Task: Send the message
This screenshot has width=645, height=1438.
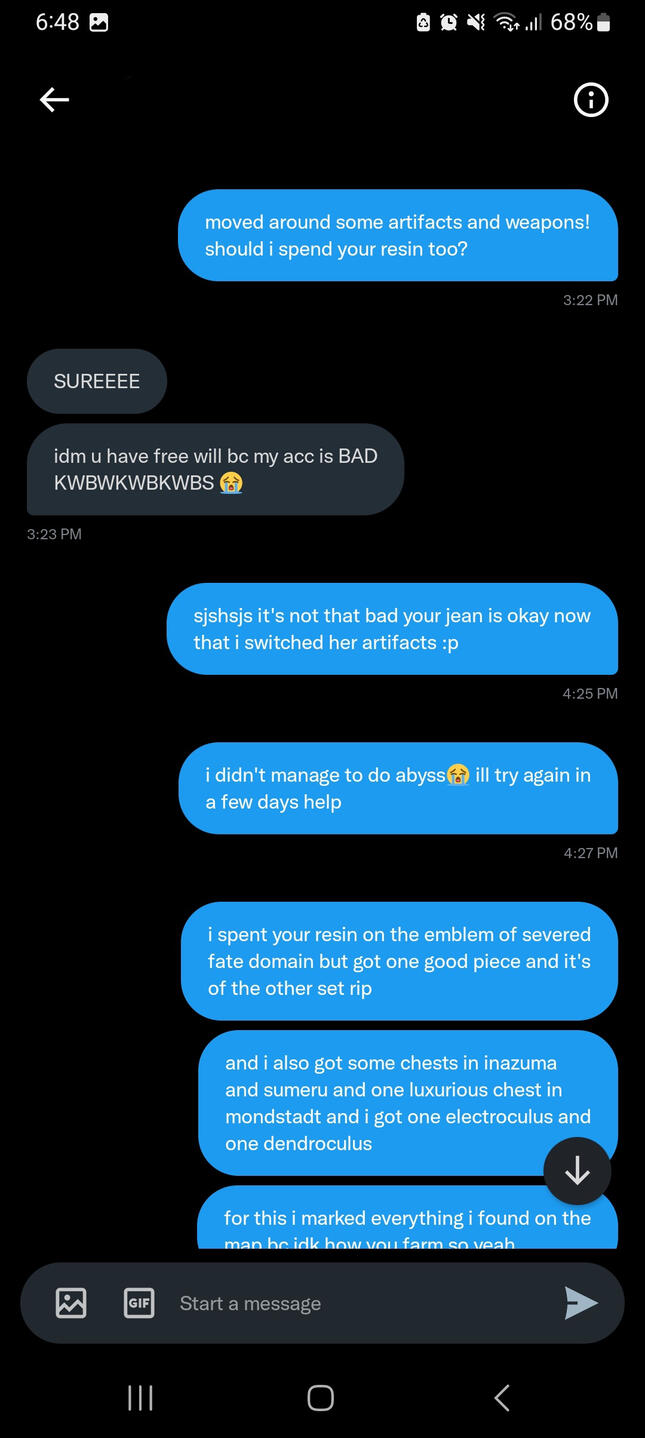Action: coord(581,1302)
